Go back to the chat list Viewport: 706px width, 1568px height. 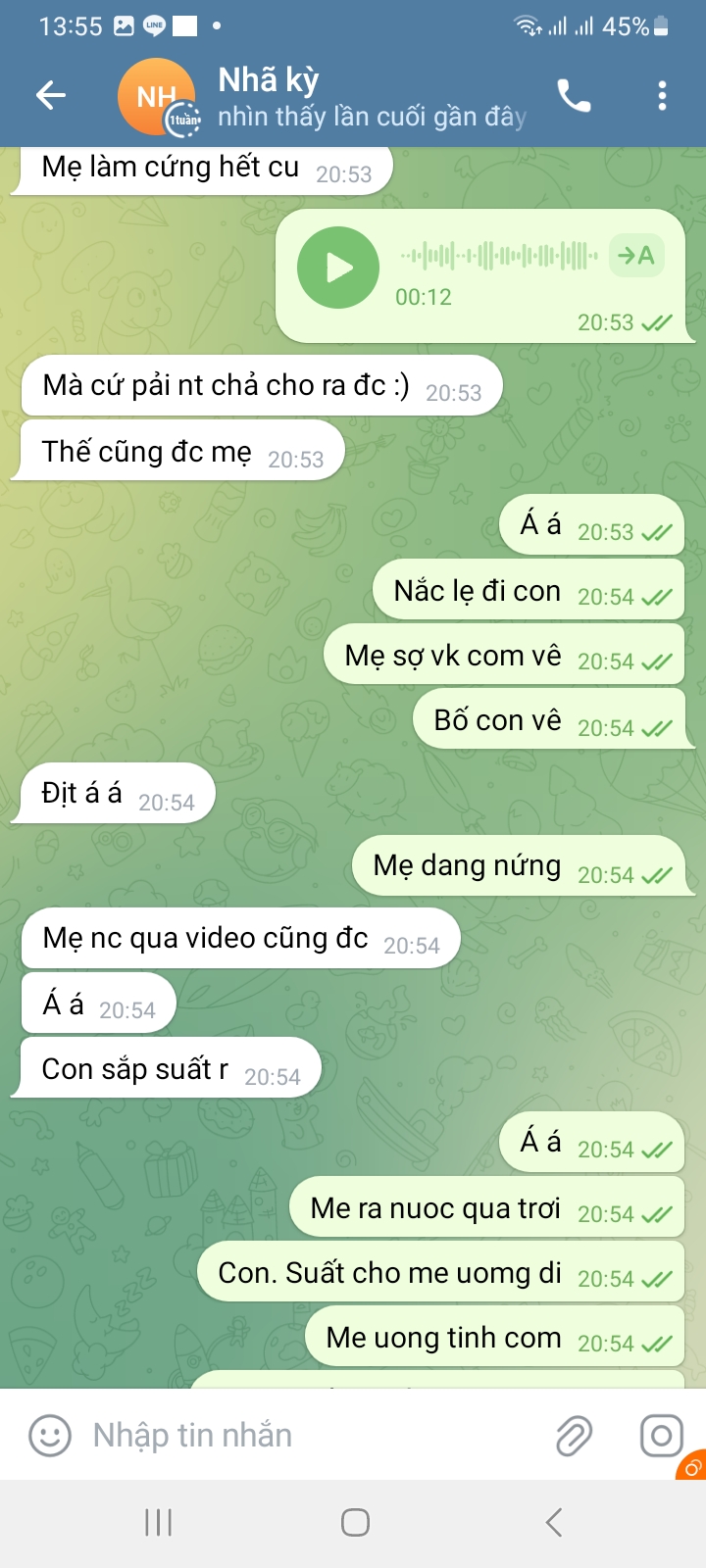point(51,95)
